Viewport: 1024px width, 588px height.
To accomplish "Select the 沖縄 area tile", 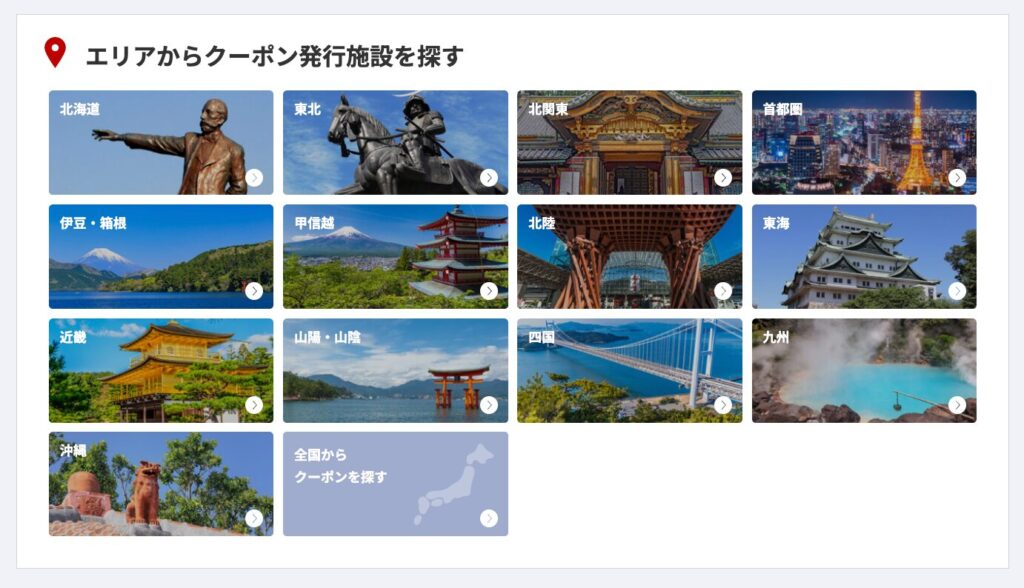I will coord(161,484).
